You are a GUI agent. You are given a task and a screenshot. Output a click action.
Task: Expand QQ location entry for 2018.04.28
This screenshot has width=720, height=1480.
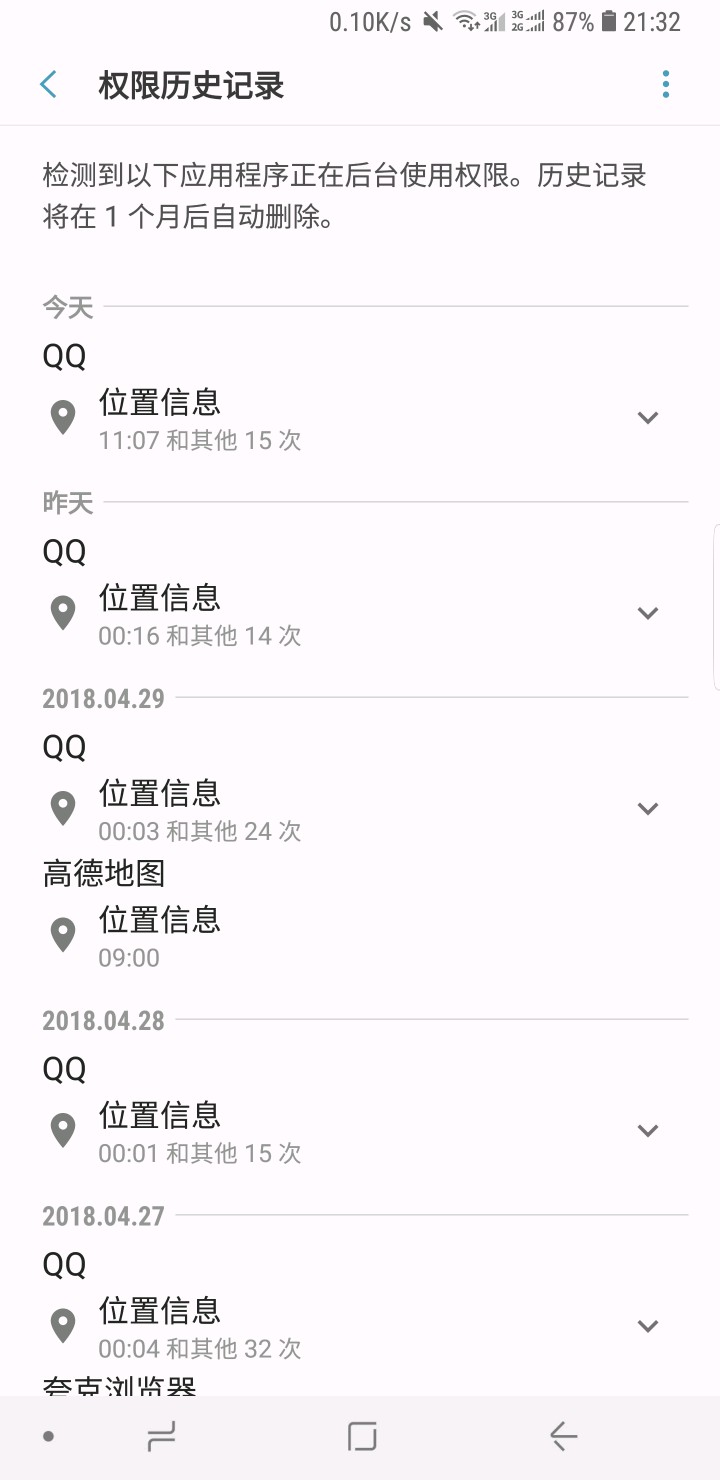(648, 1131)
